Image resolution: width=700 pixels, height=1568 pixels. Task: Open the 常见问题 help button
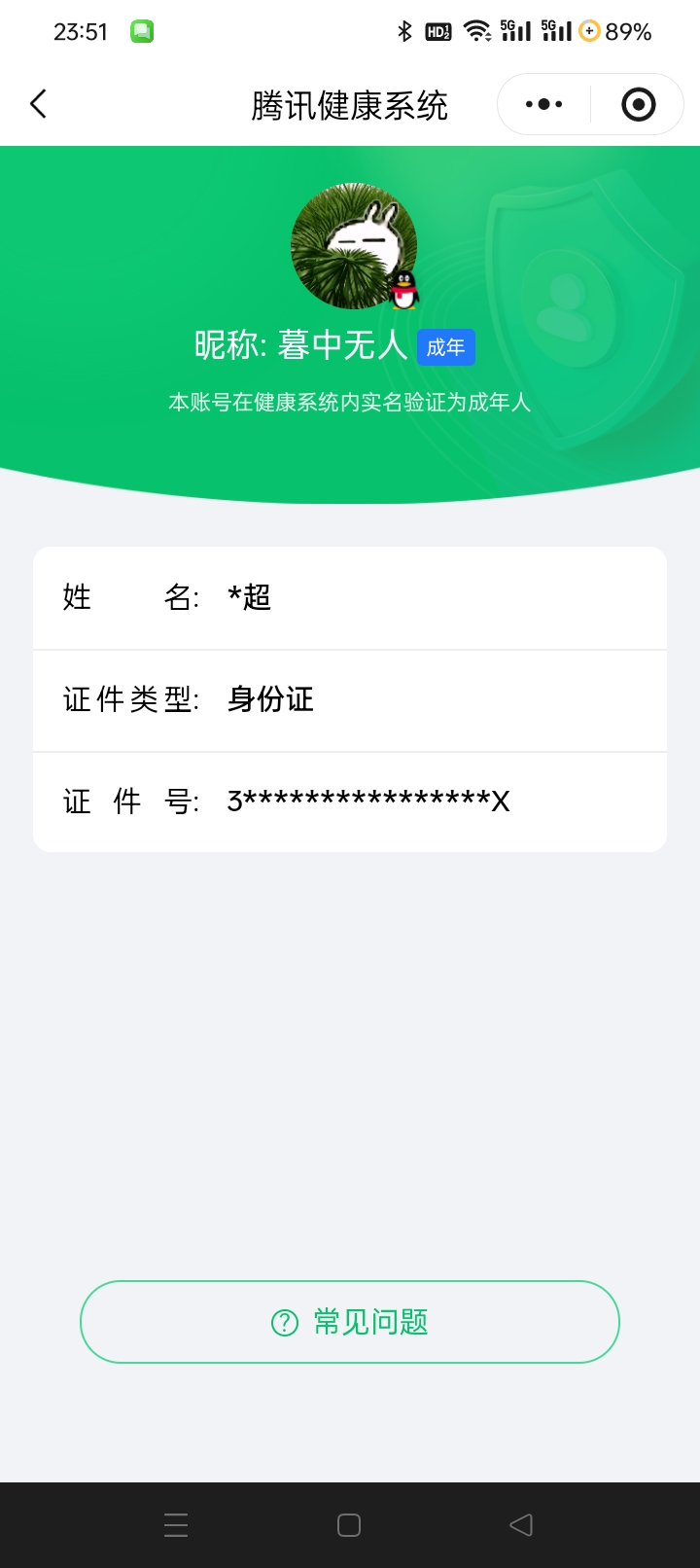coord(349,1321)
